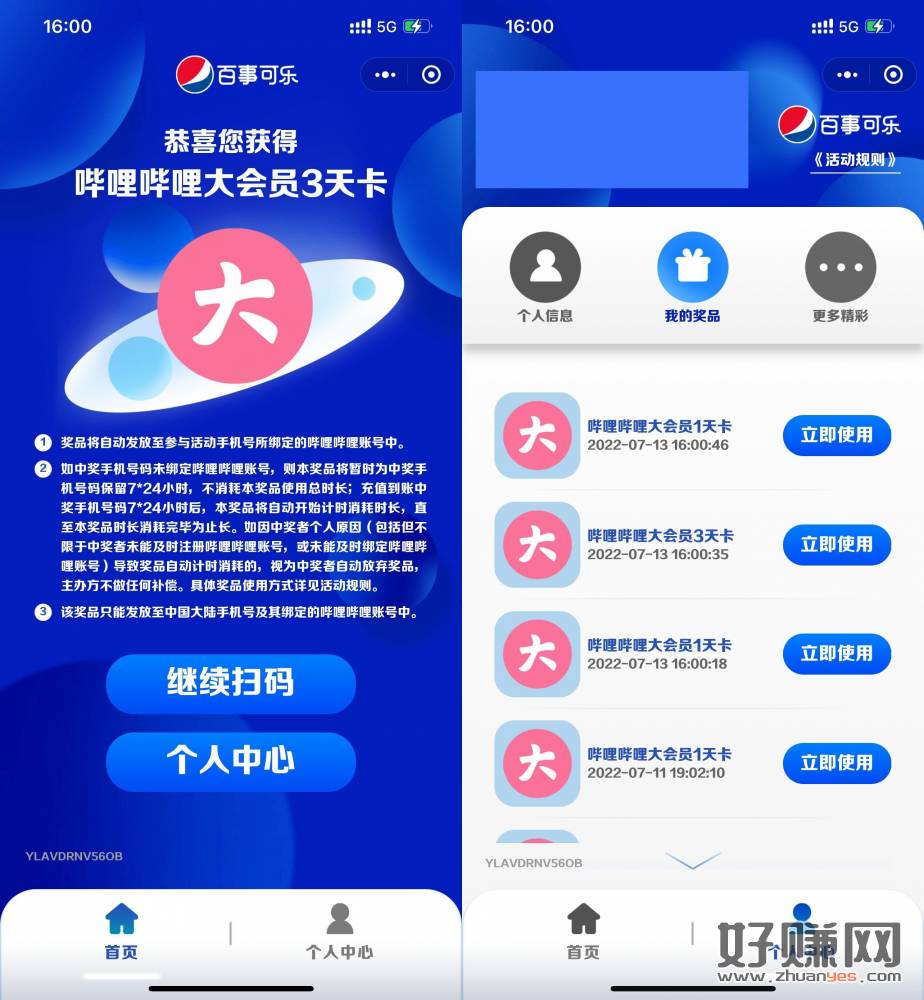
Task: Go to 首页 tab on the 我的奖品 screen
Action: click(x=583, y=932)
